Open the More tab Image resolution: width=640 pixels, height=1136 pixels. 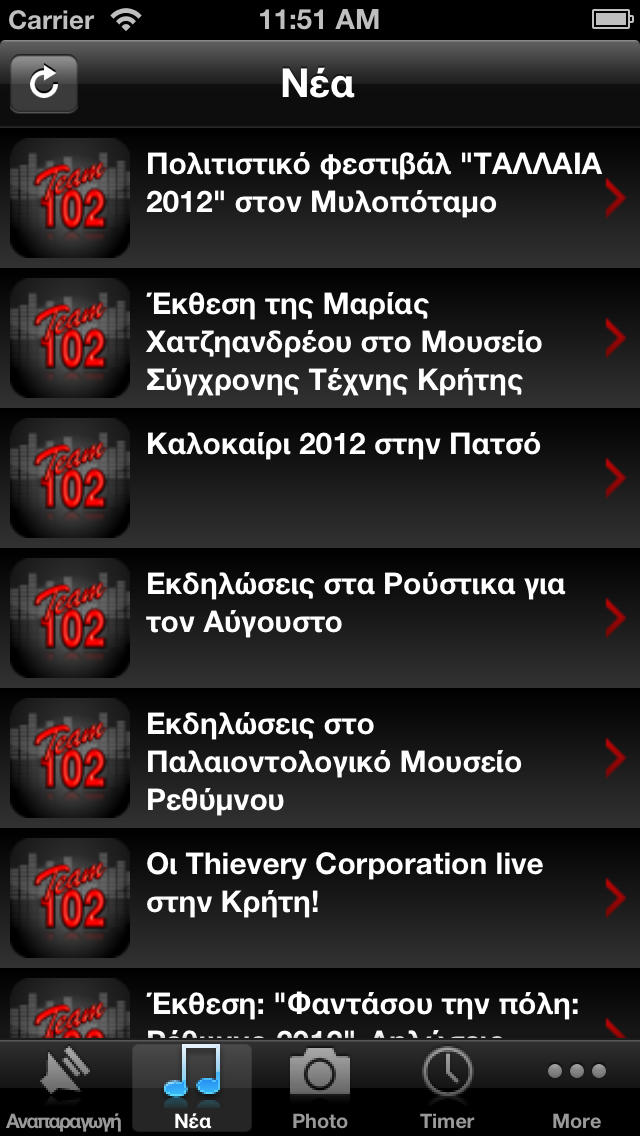coord(576,1088)
